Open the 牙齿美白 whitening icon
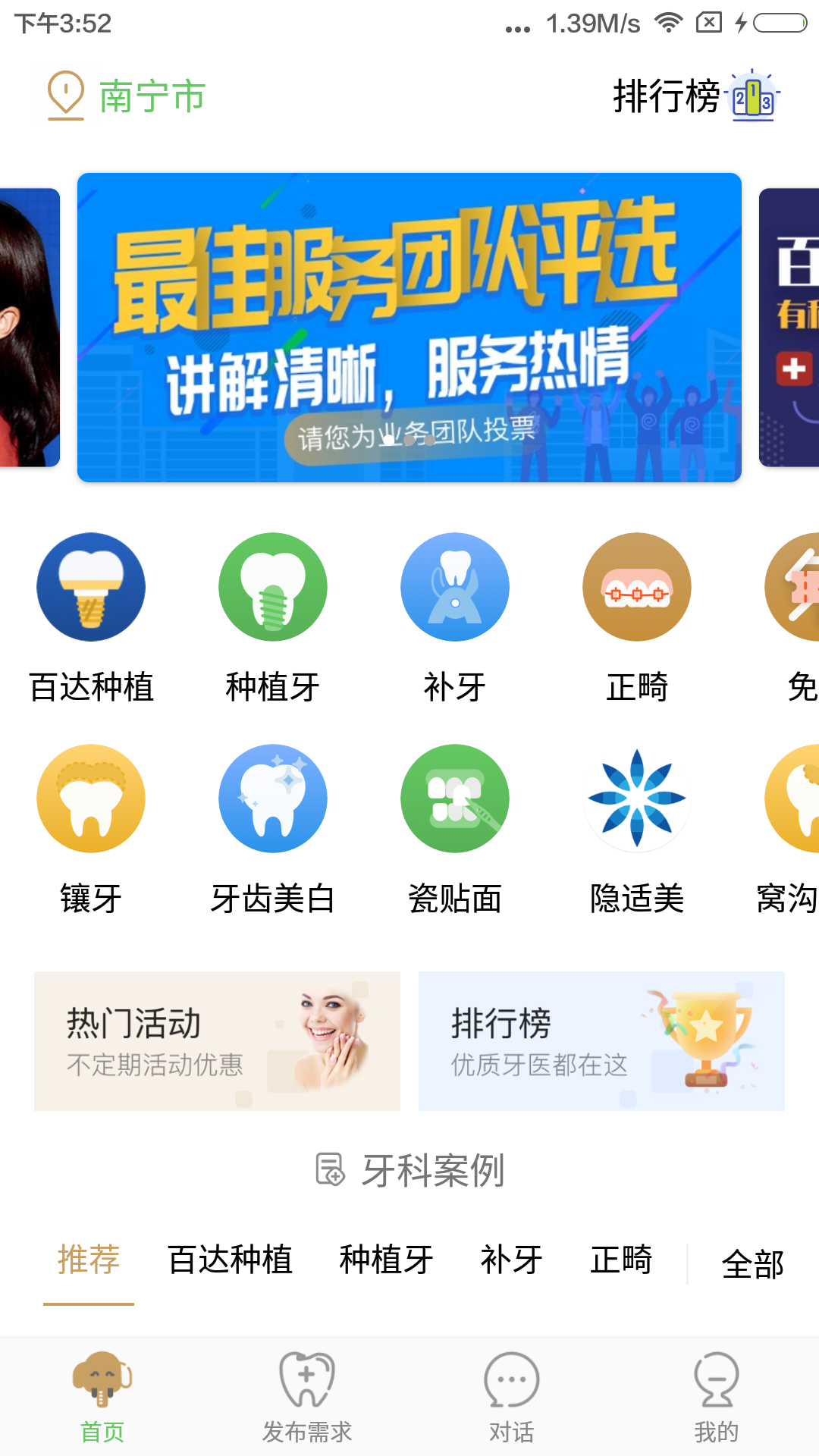The image size is (819, 1456). click(272, 799)
